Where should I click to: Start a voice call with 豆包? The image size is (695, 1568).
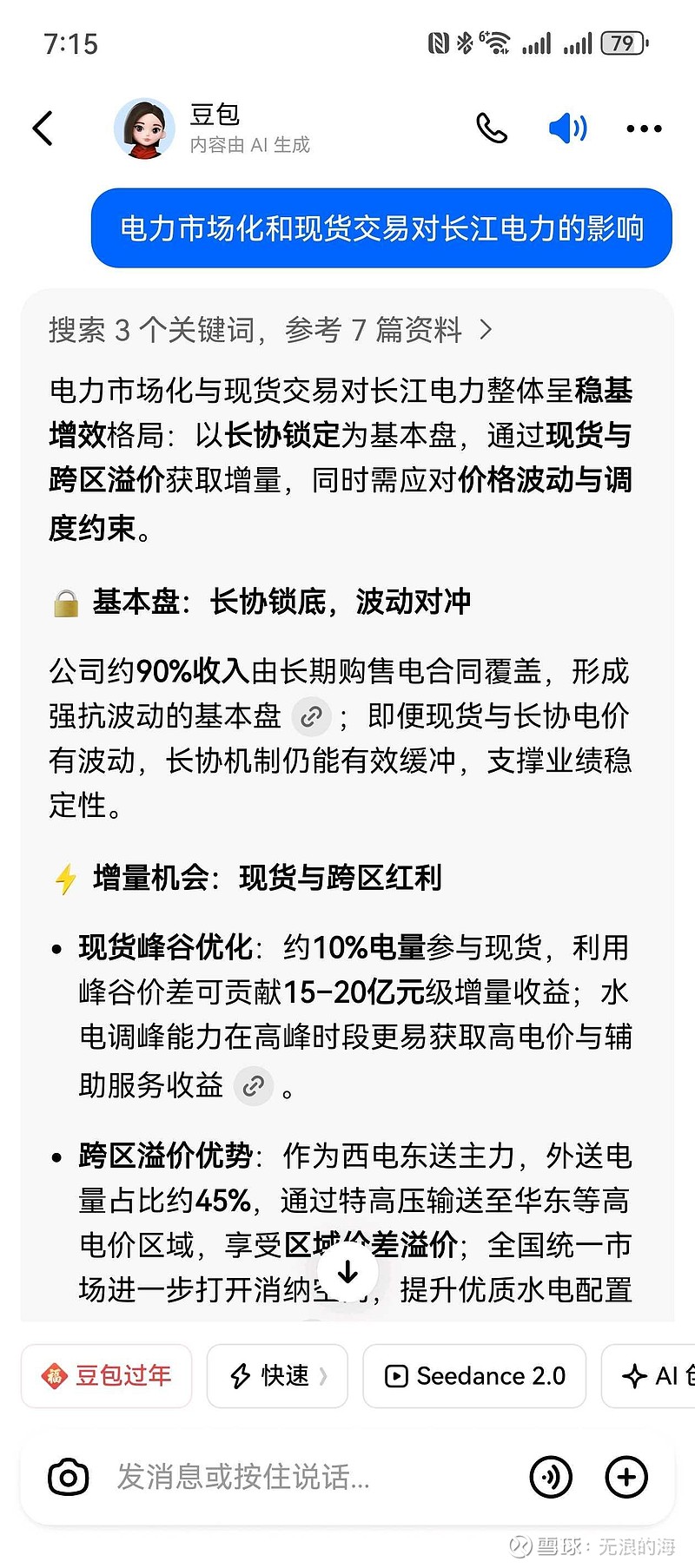click(x=492, y=128)
